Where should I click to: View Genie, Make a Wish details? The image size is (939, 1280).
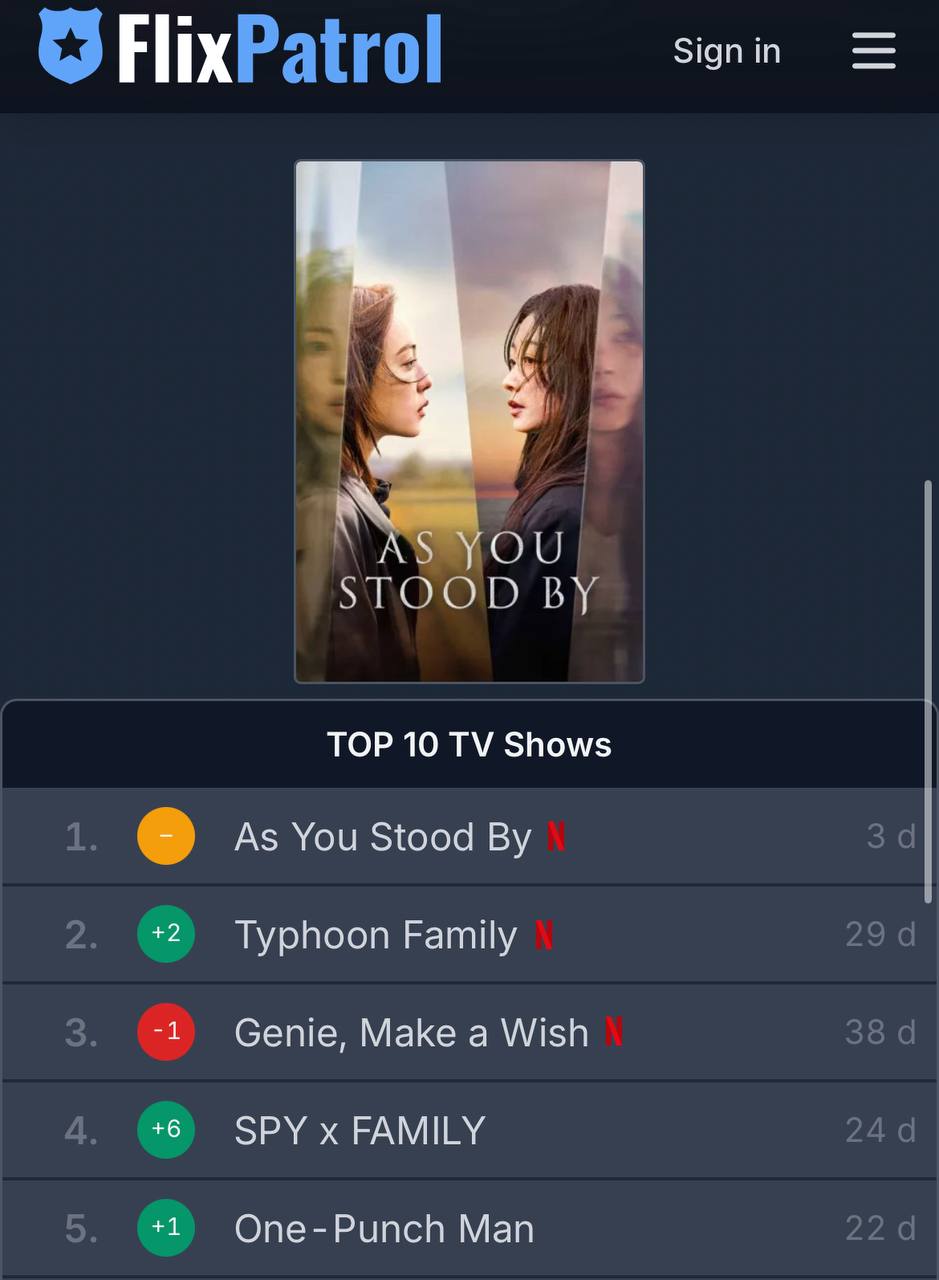tap(411, 1032)
